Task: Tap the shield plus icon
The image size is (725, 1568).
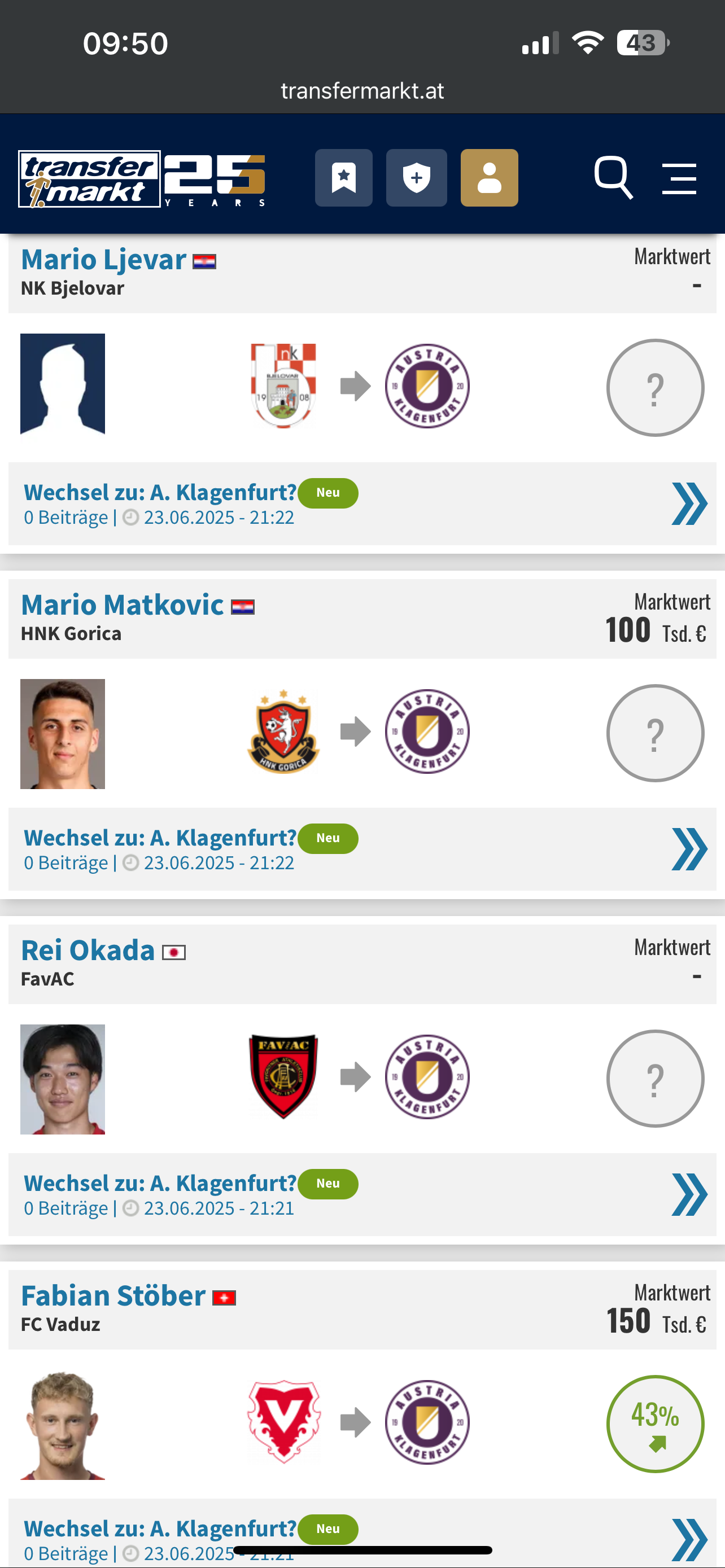Action: [416, 178]
